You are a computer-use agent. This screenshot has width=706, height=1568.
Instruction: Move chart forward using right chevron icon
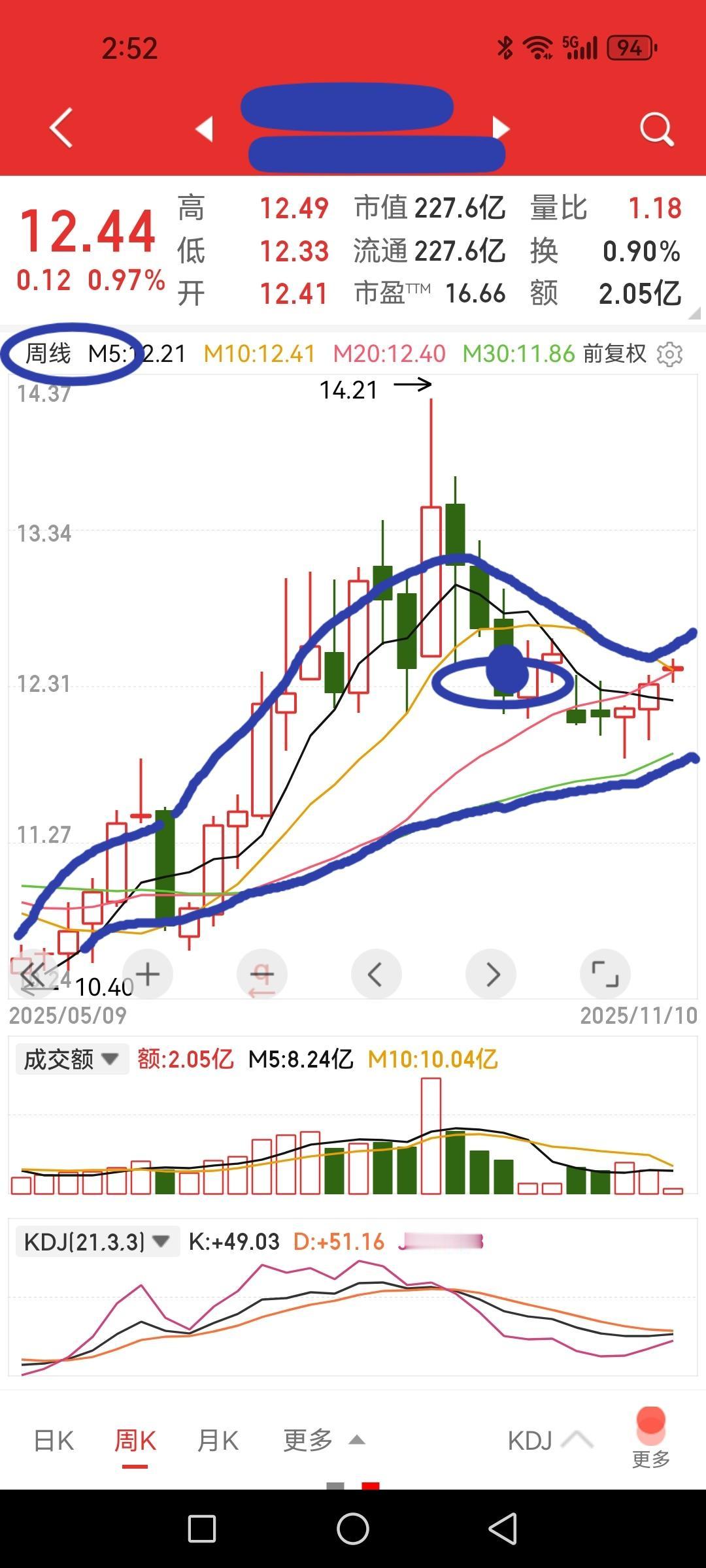click(490, 973)
